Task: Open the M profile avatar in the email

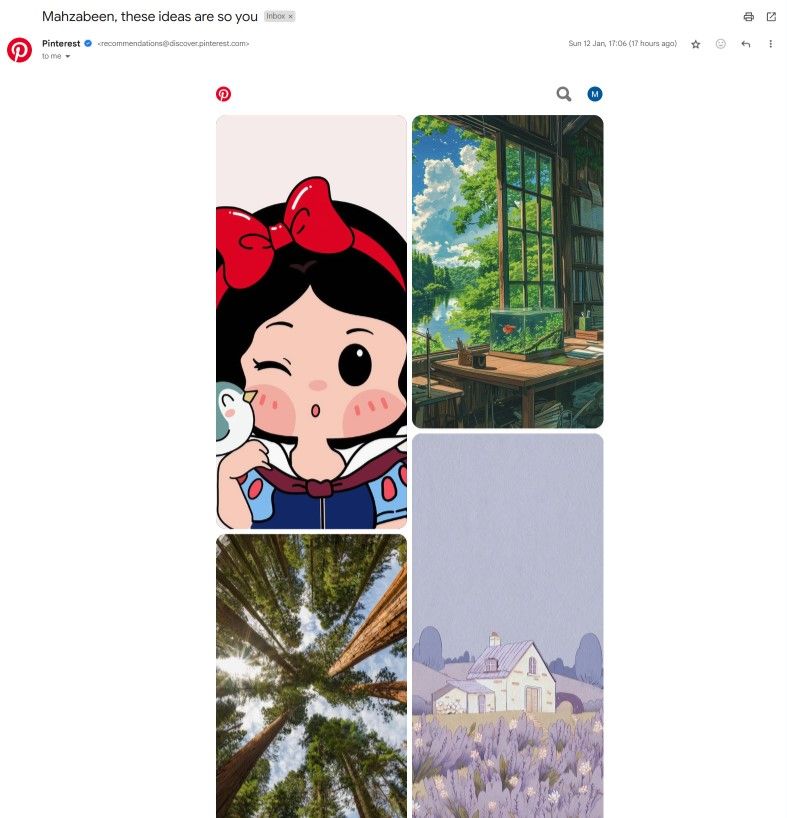Action: [594, 93]
